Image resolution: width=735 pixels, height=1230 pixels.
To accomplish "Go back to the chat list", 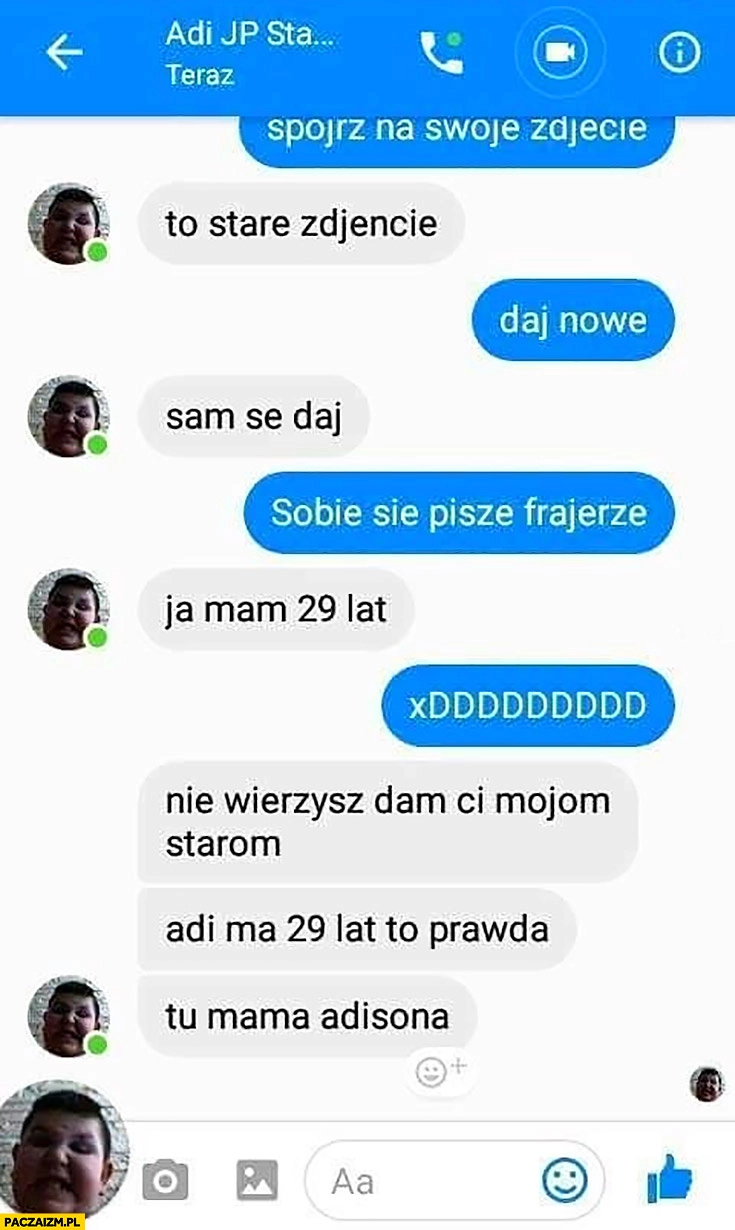I will click(64, 53).
